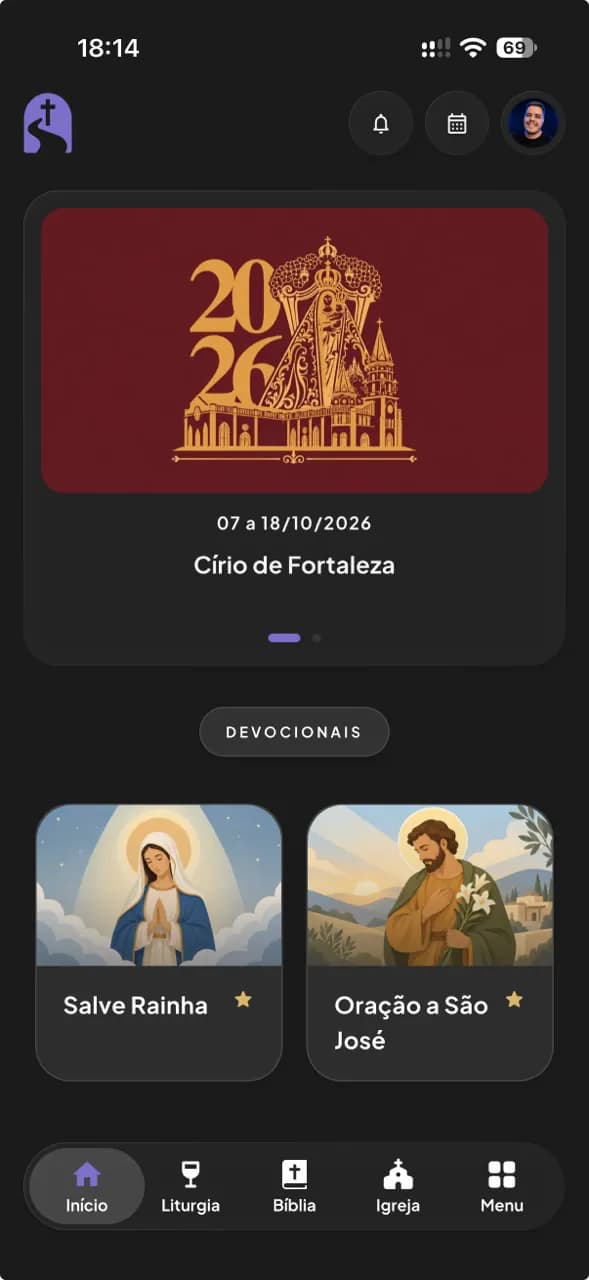Open the calendar icon
Image resolution: width=589 pixels, height=1280 pixels.
[x=457, y=123]
